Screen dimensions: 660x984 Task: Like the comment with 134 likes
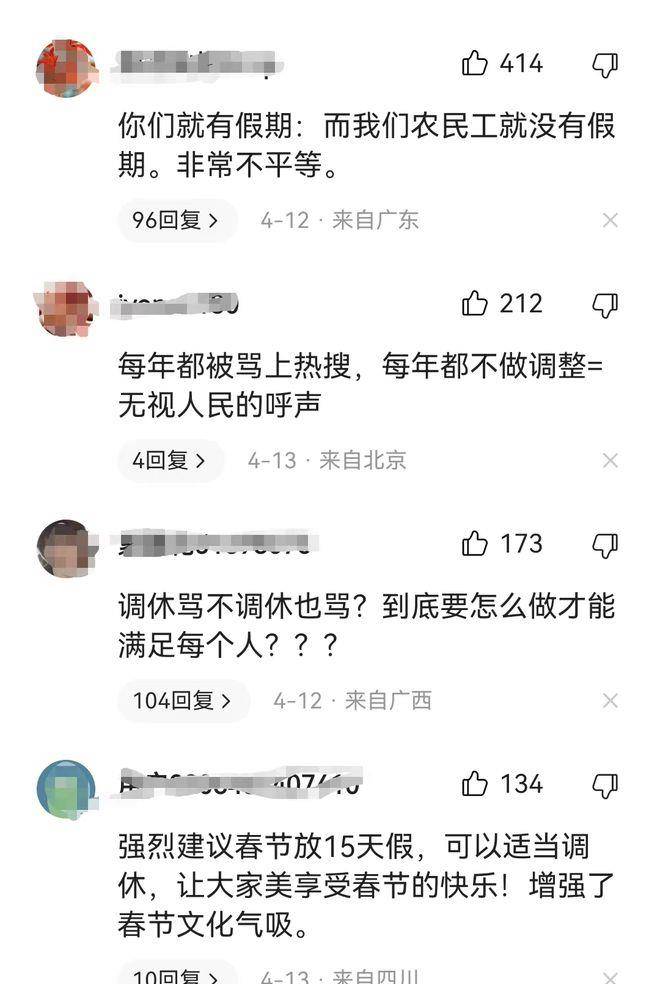pyautogui.click(x=475, y=784)
